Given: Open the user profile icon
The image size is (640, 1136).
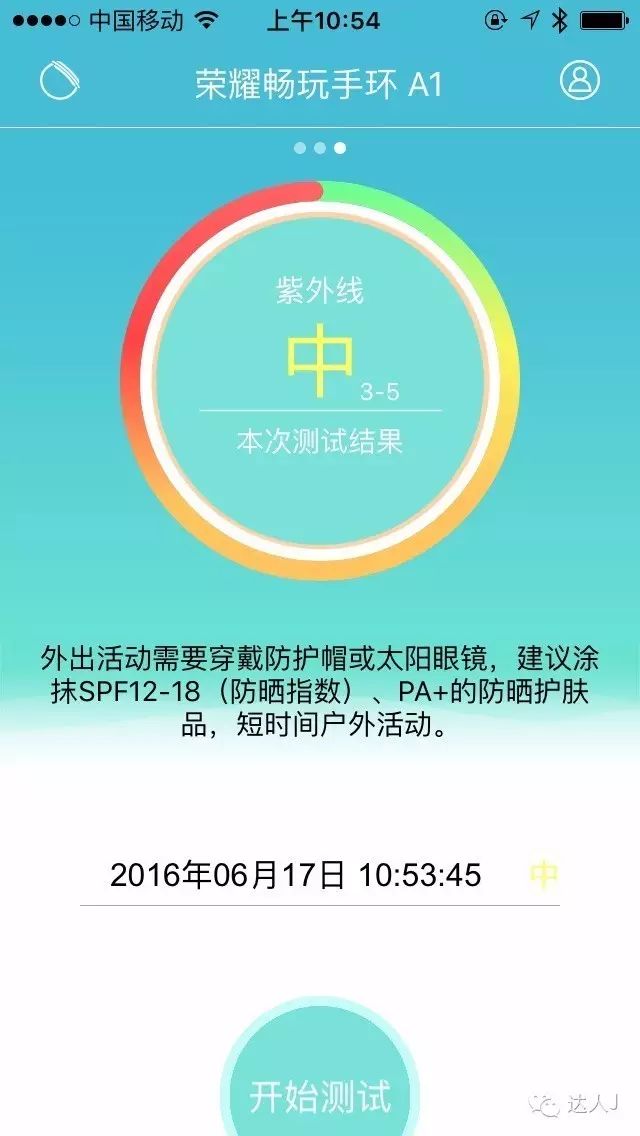Looking at the screenshot, I should [x=580, y=80].
